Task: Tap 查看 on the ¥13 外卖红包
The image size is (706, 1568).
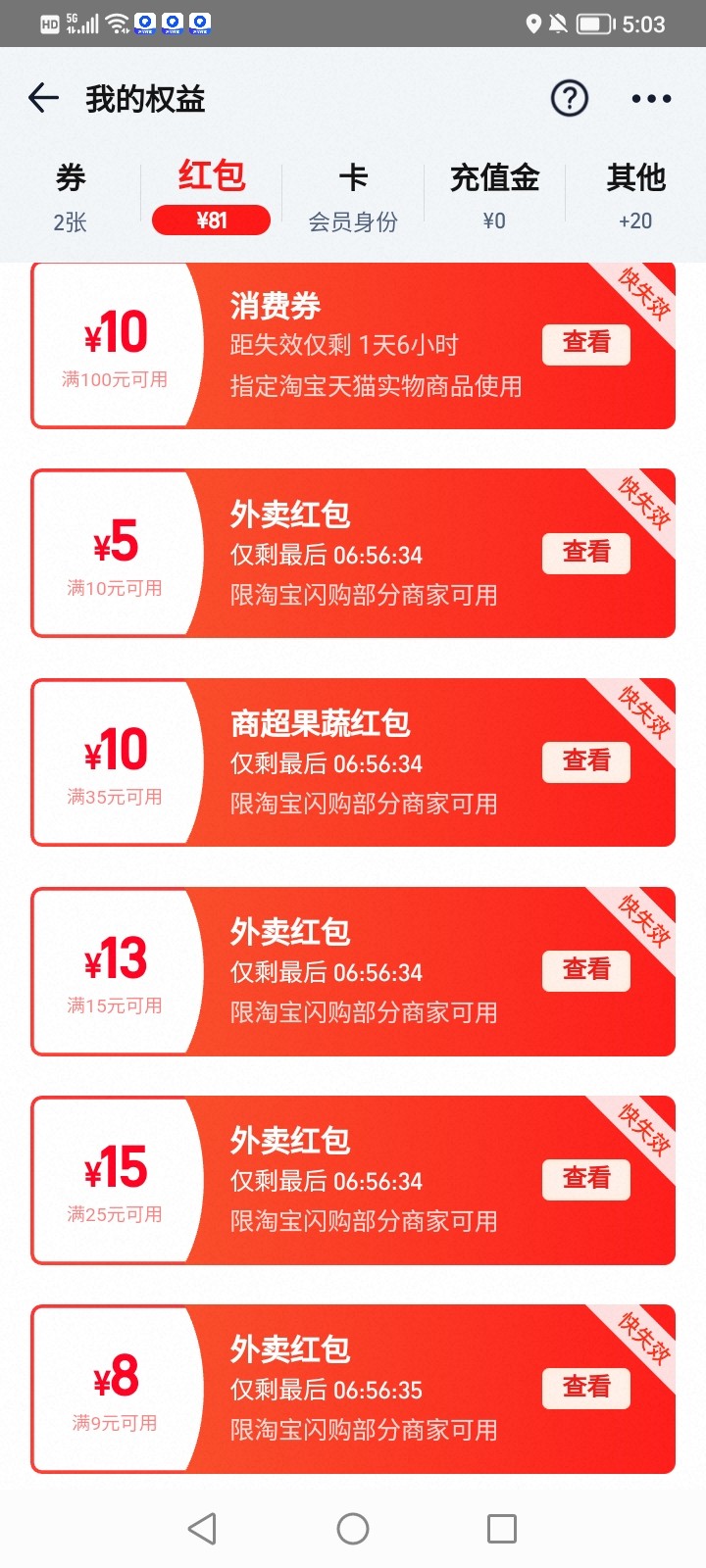Action: [586, 969]
